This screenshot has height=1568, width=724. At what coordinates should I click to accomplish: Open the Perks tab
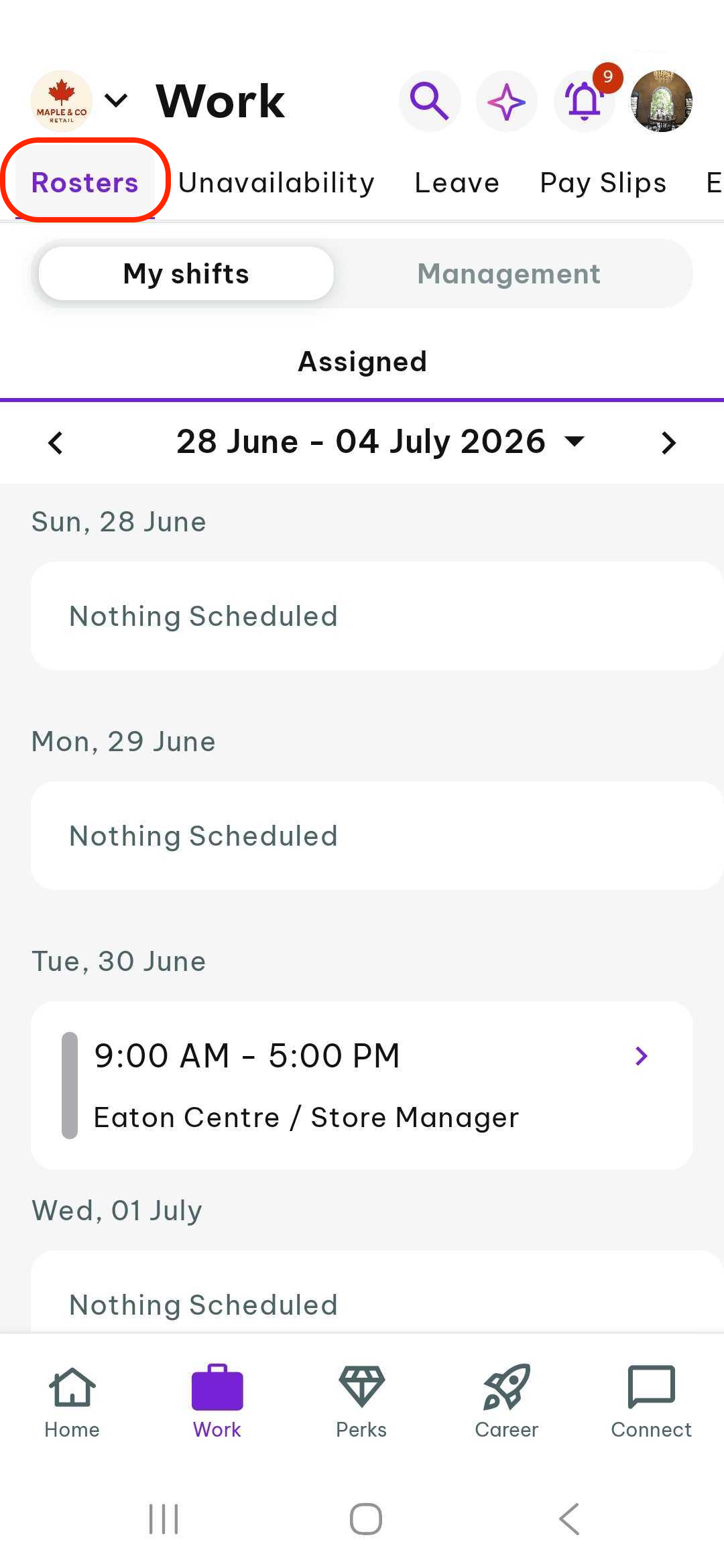pos(361,1401)
